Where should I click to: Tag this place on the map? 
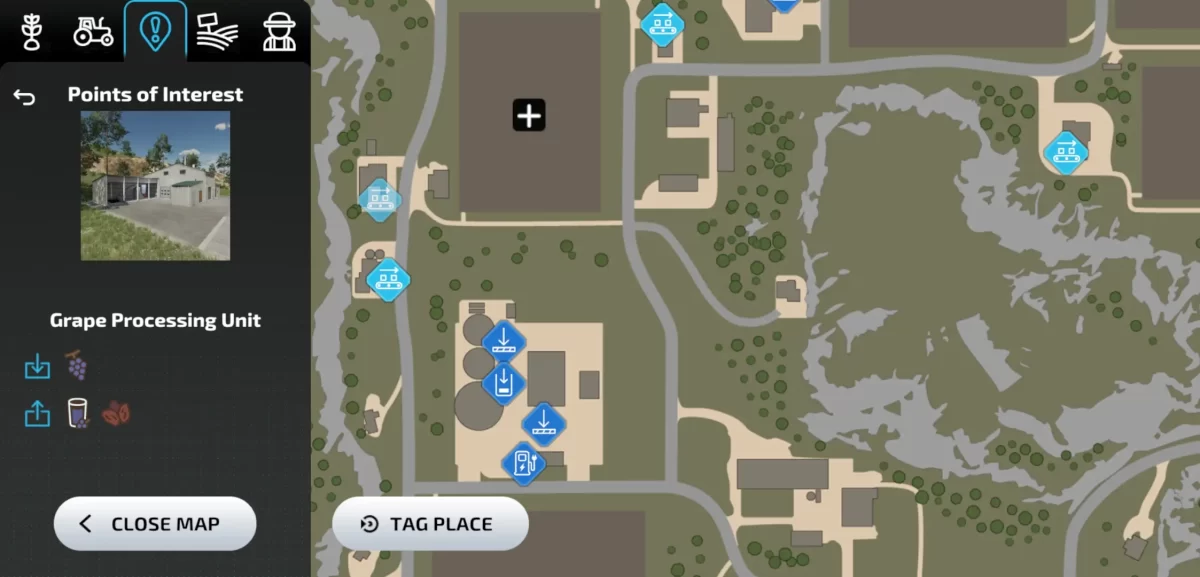click(x=430, y=523)
